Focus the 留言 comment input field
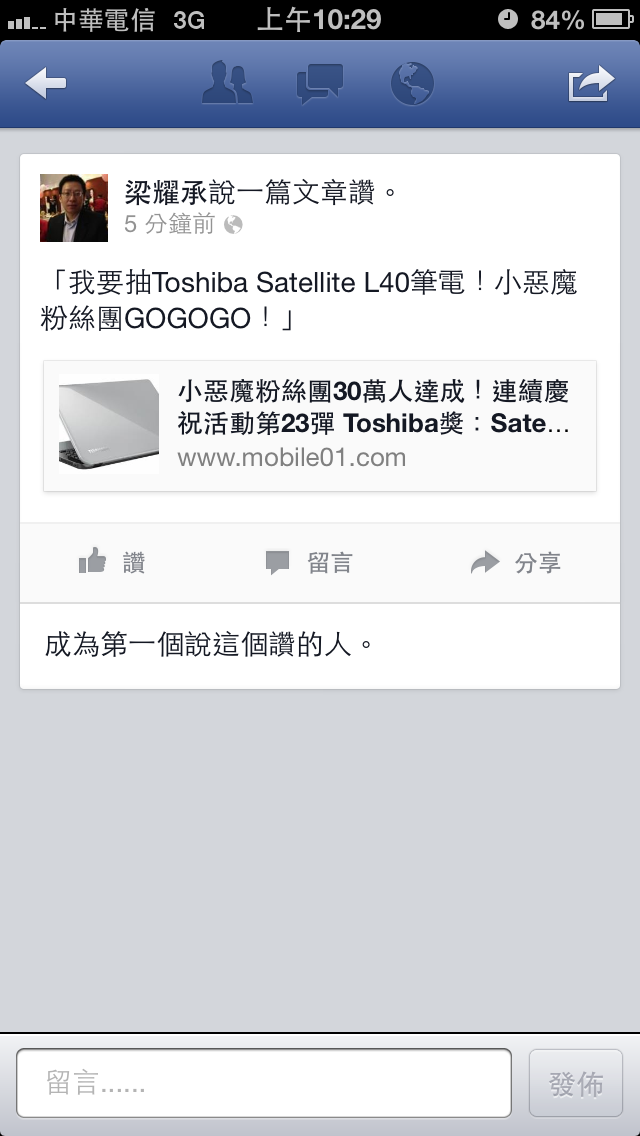640x1136 pixels. (264, 1083)
